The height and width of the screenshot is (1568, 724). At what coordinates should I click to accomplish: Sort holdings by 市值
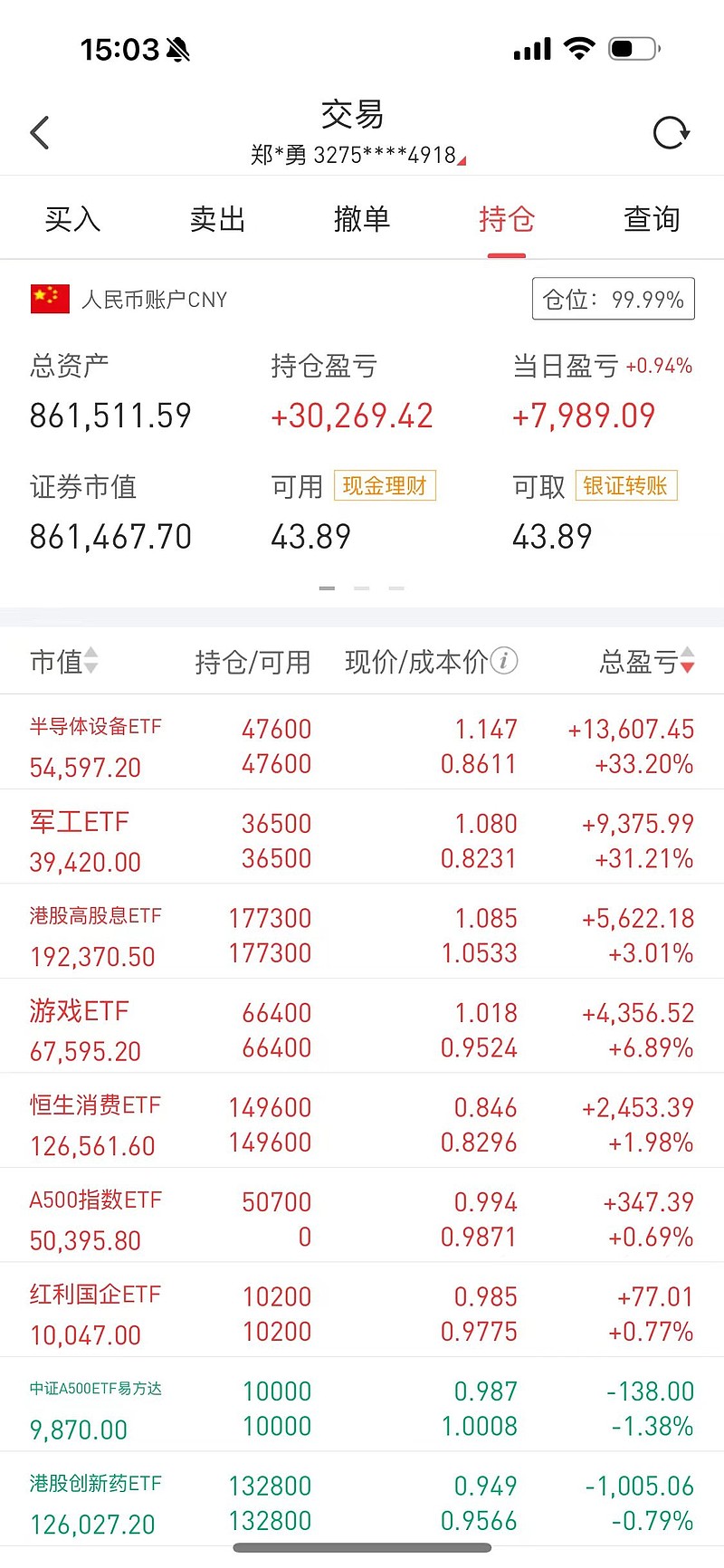(63, 662)
